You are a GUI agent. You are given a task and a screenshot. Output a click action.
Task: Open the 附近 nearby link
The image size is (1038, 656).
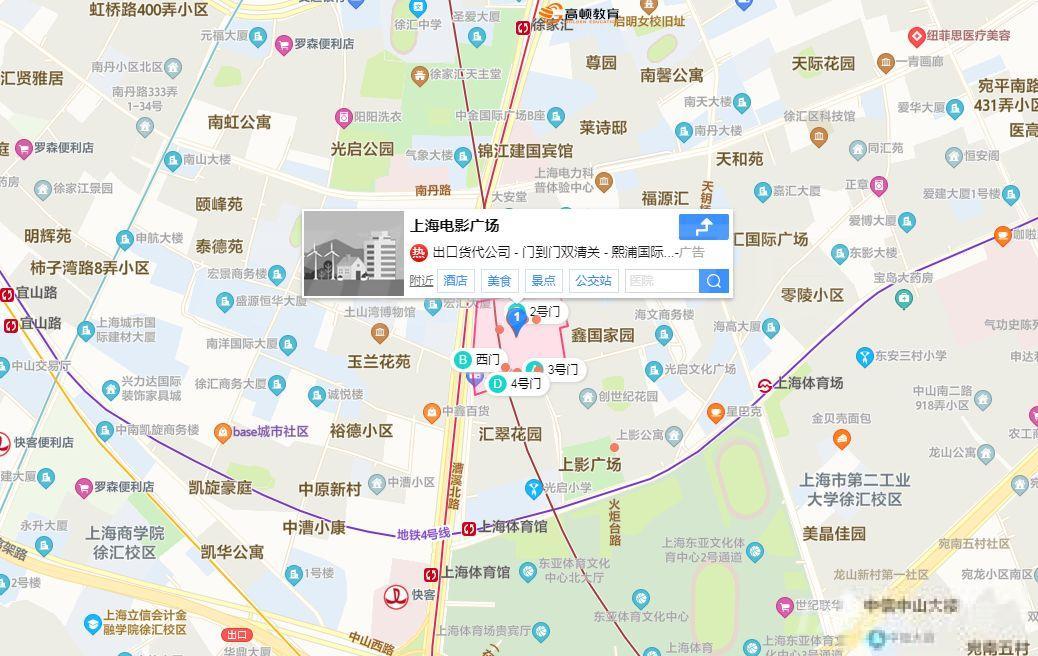(x=422, y=281)
